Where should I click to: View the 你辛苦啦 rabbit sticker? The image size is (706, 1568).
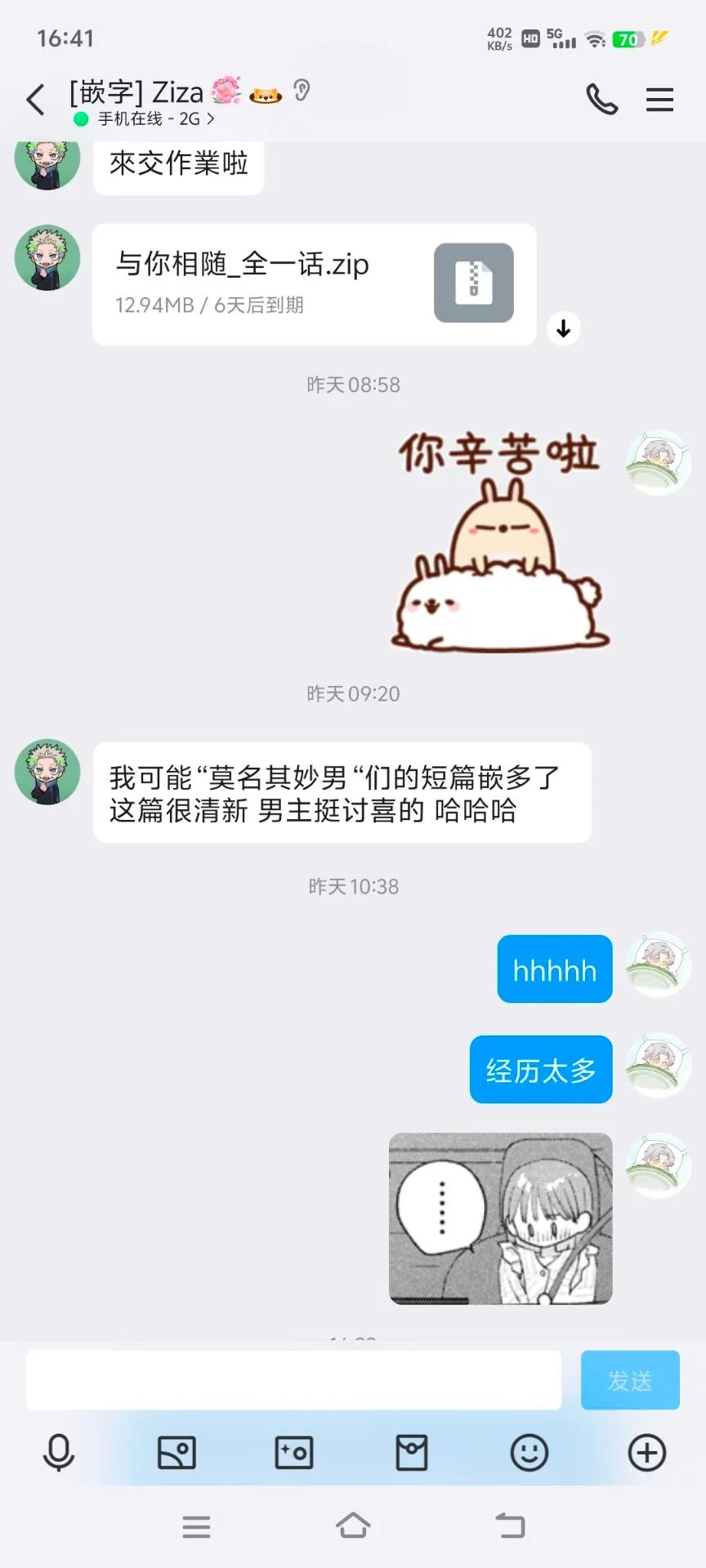coord(500,541)
